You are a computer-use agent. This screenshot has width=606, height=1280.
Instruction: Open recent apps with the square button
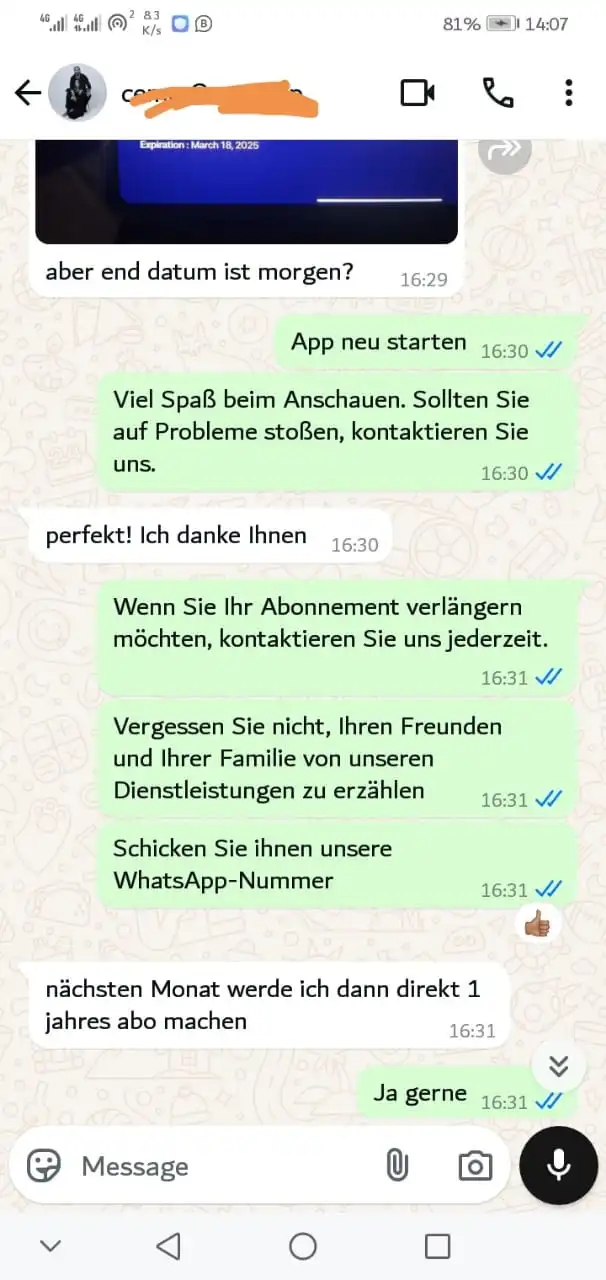click(437, 1246)
